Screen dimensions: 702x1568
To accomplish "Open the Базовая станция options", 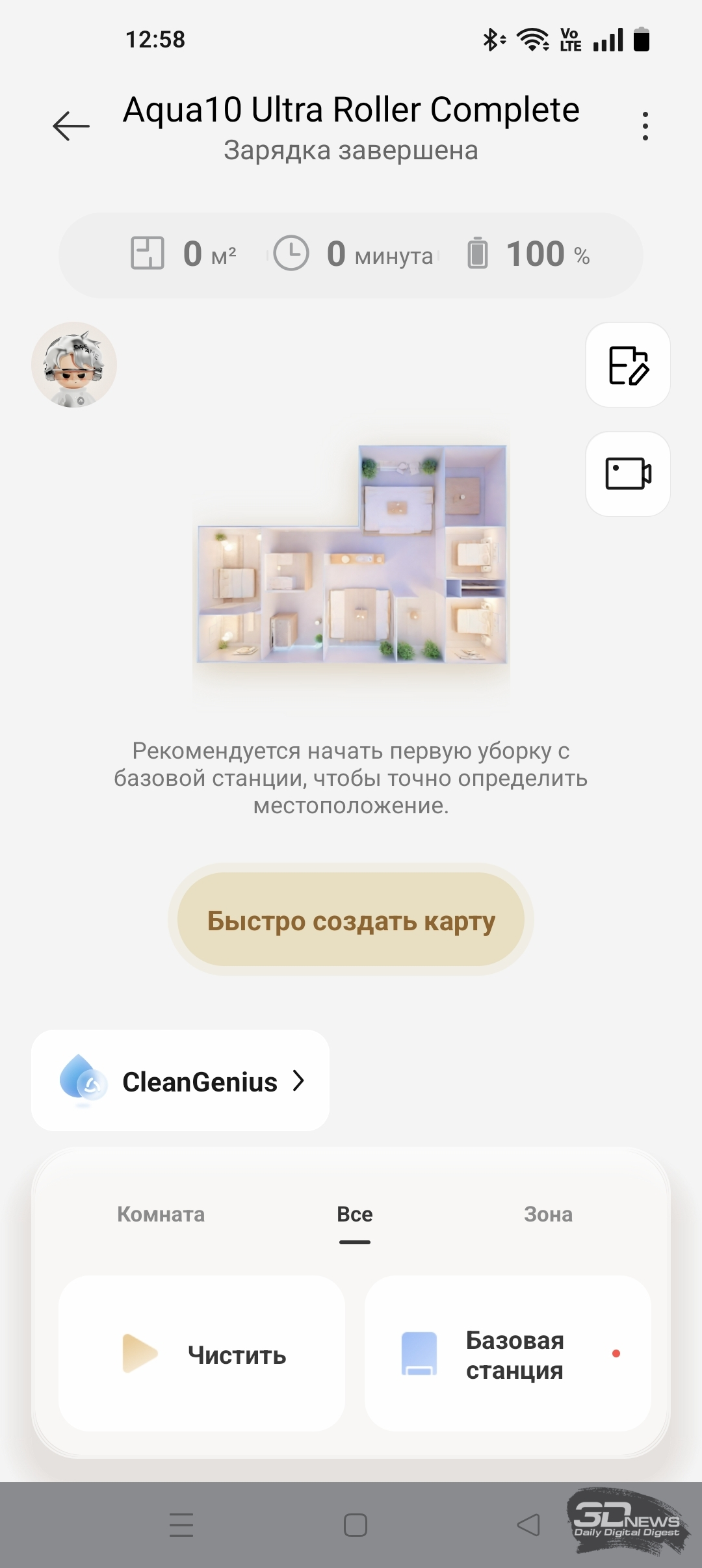I will pos(508,1354).
